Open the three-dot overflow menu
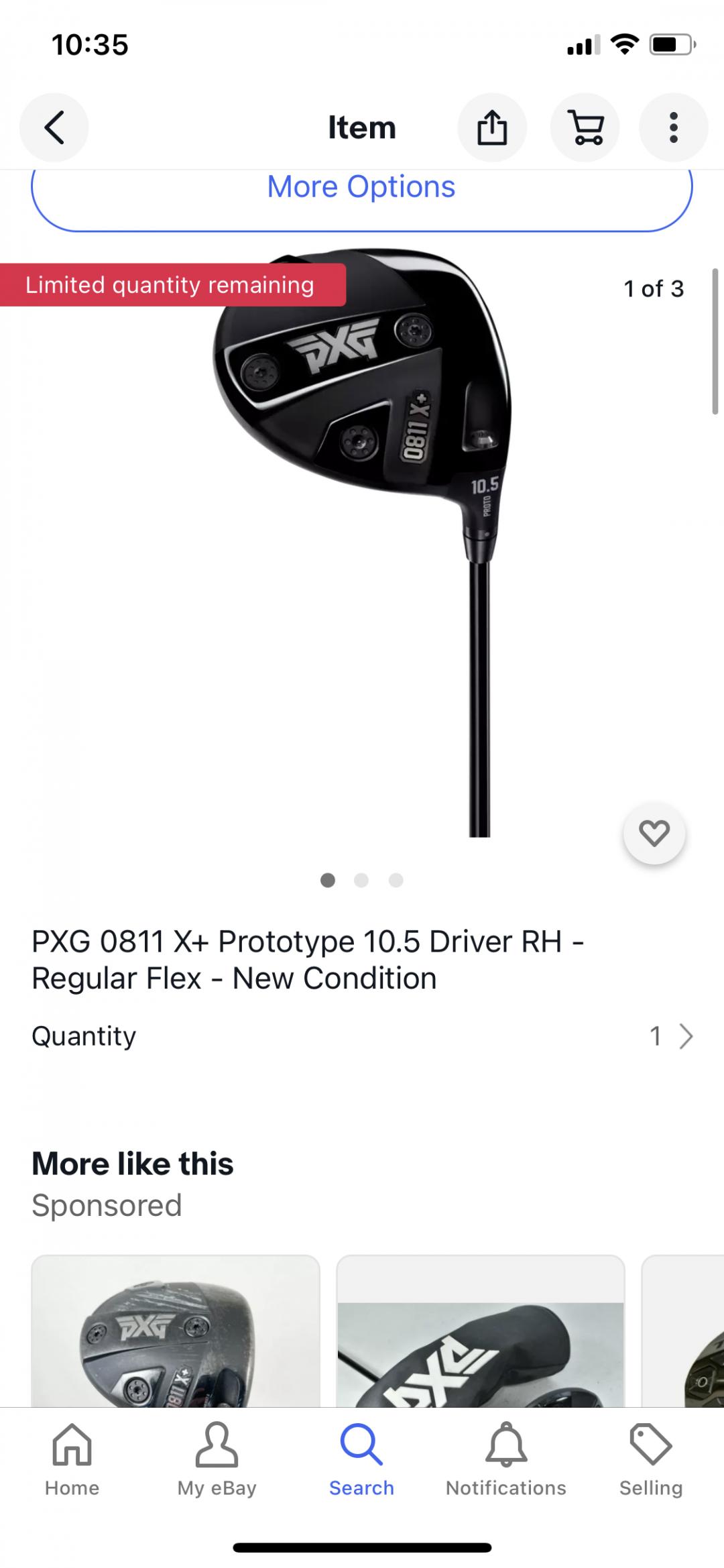724x1568 pixels. (x=673, y=127)
